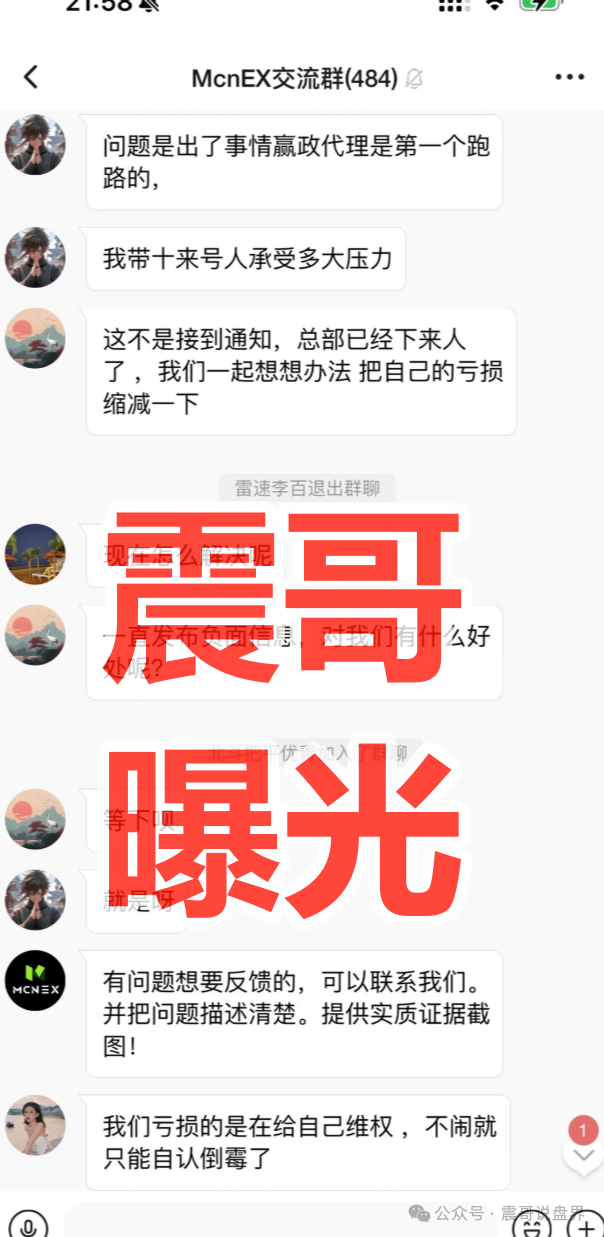
Task: Open avatar beside 问题是出了事情 message
Action: 35,145
